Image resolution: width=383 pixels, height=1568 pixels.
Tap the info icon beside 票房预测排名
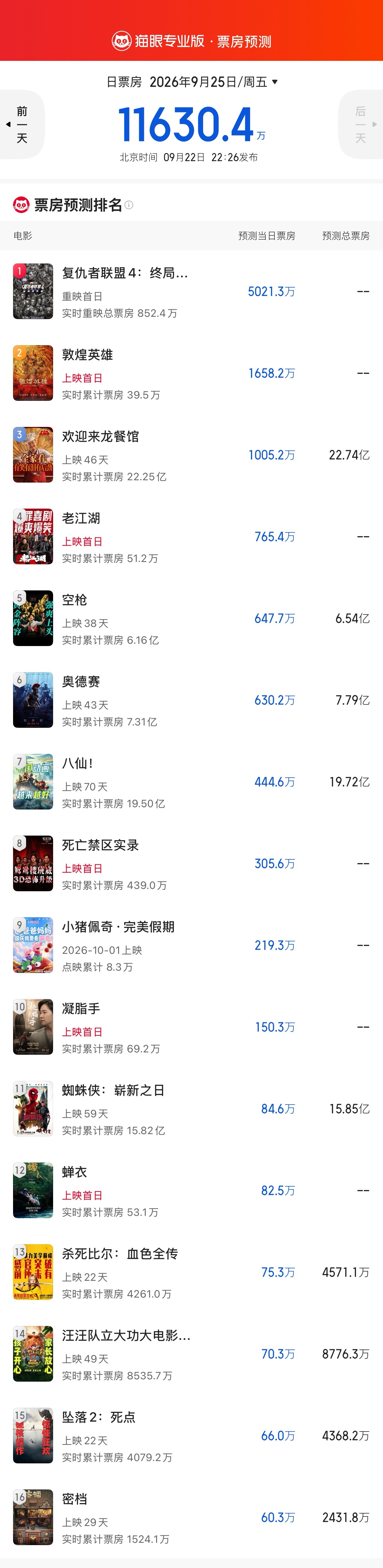(x=129, y=205)
